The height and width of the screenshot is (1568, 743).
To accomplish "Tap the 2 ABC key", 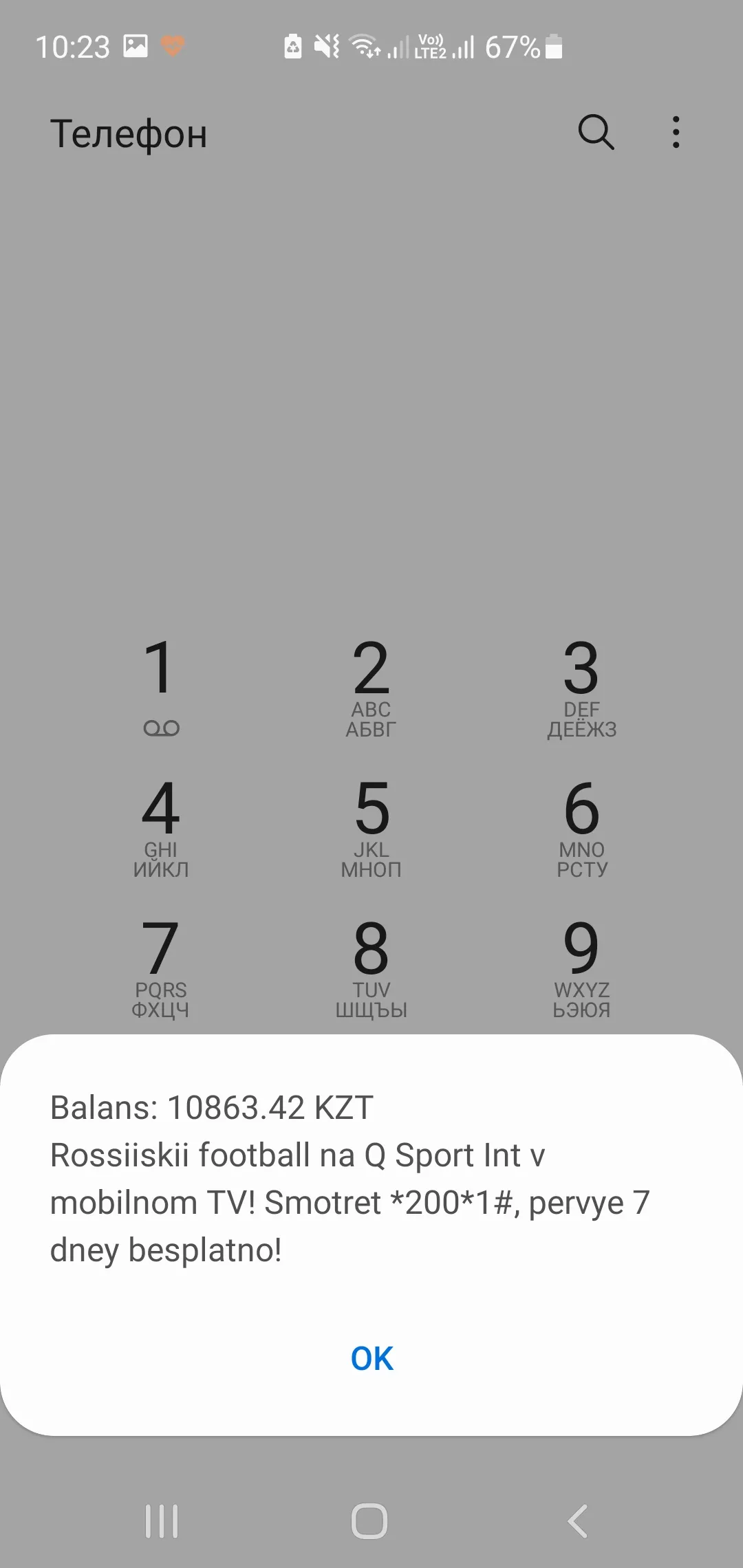I will point(371,688).
